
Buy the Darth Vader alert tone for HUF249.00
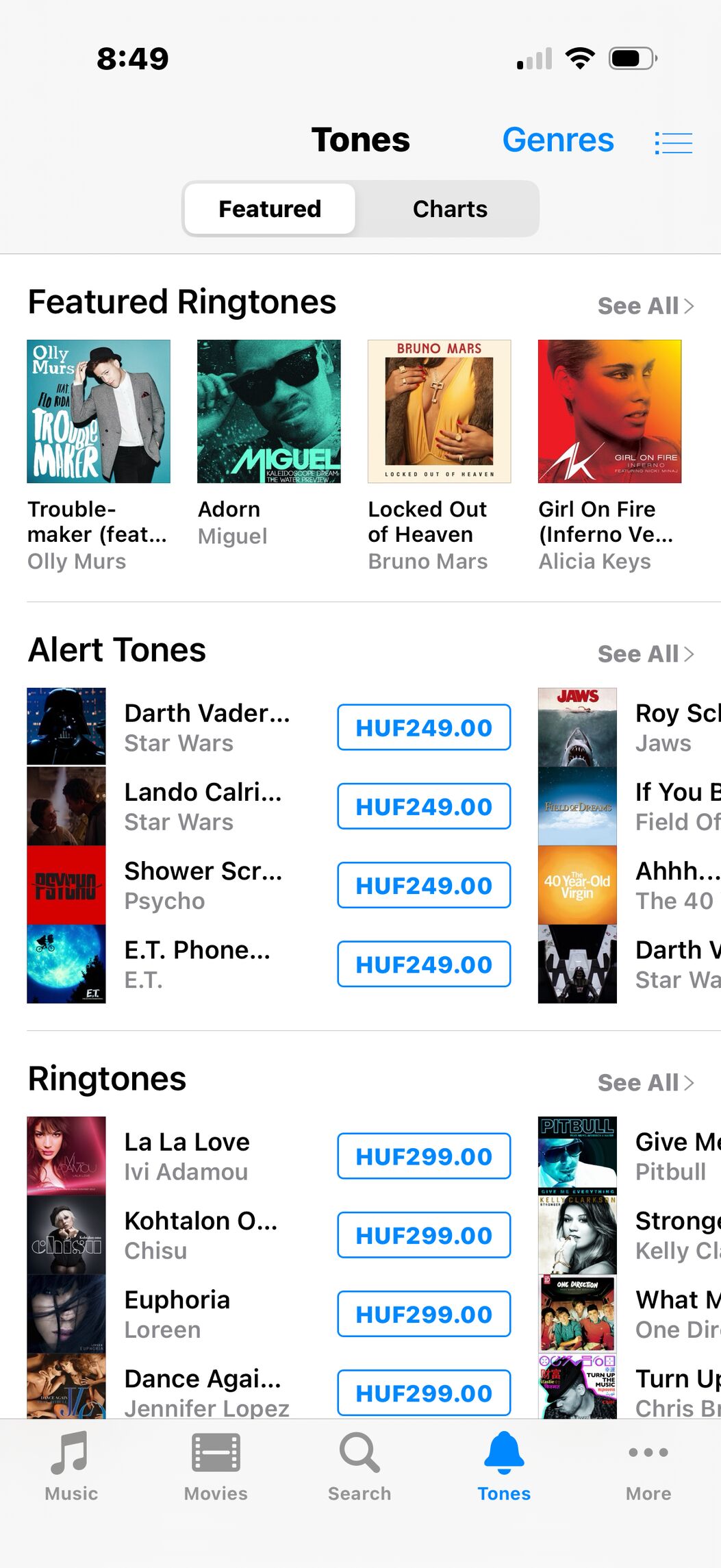coord(424,727)
